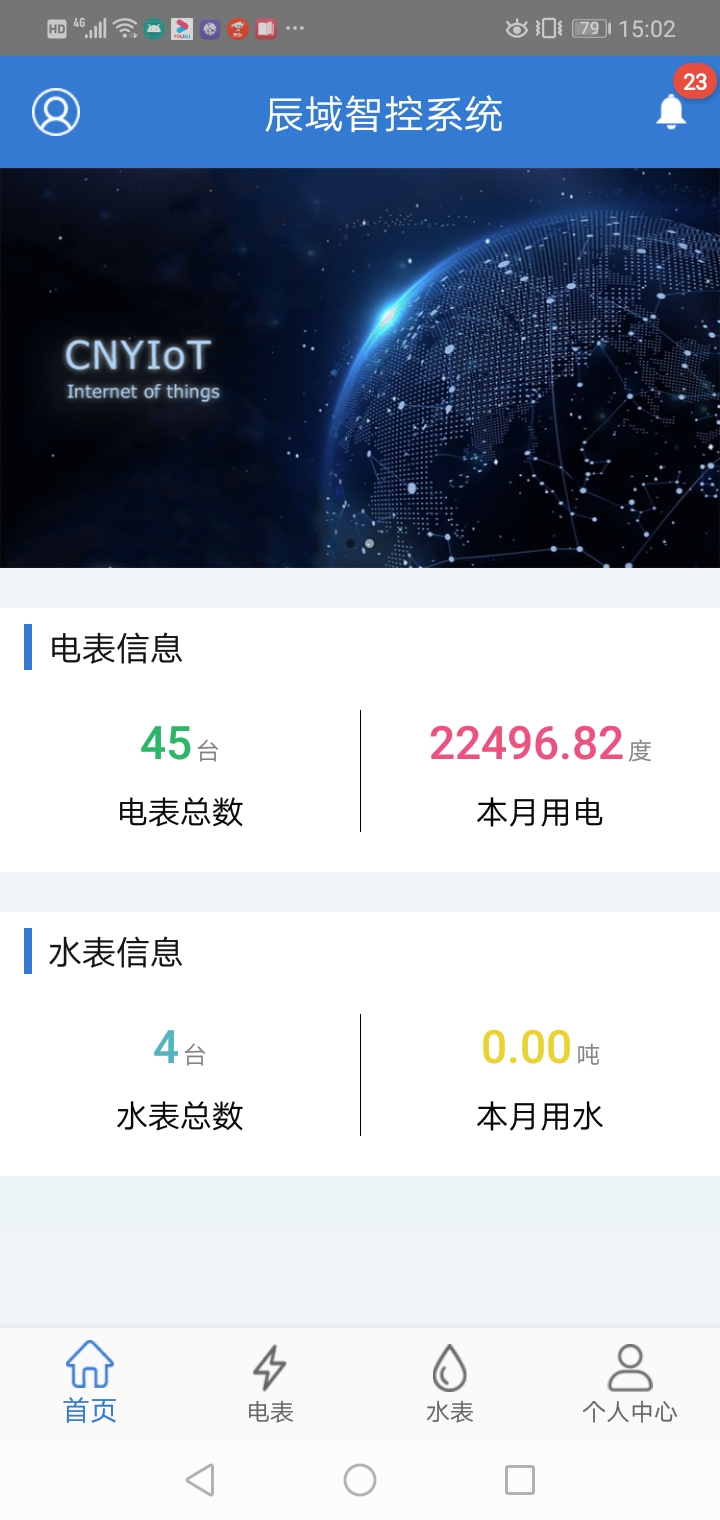Open the user profile icon in header

pos(56,113)
